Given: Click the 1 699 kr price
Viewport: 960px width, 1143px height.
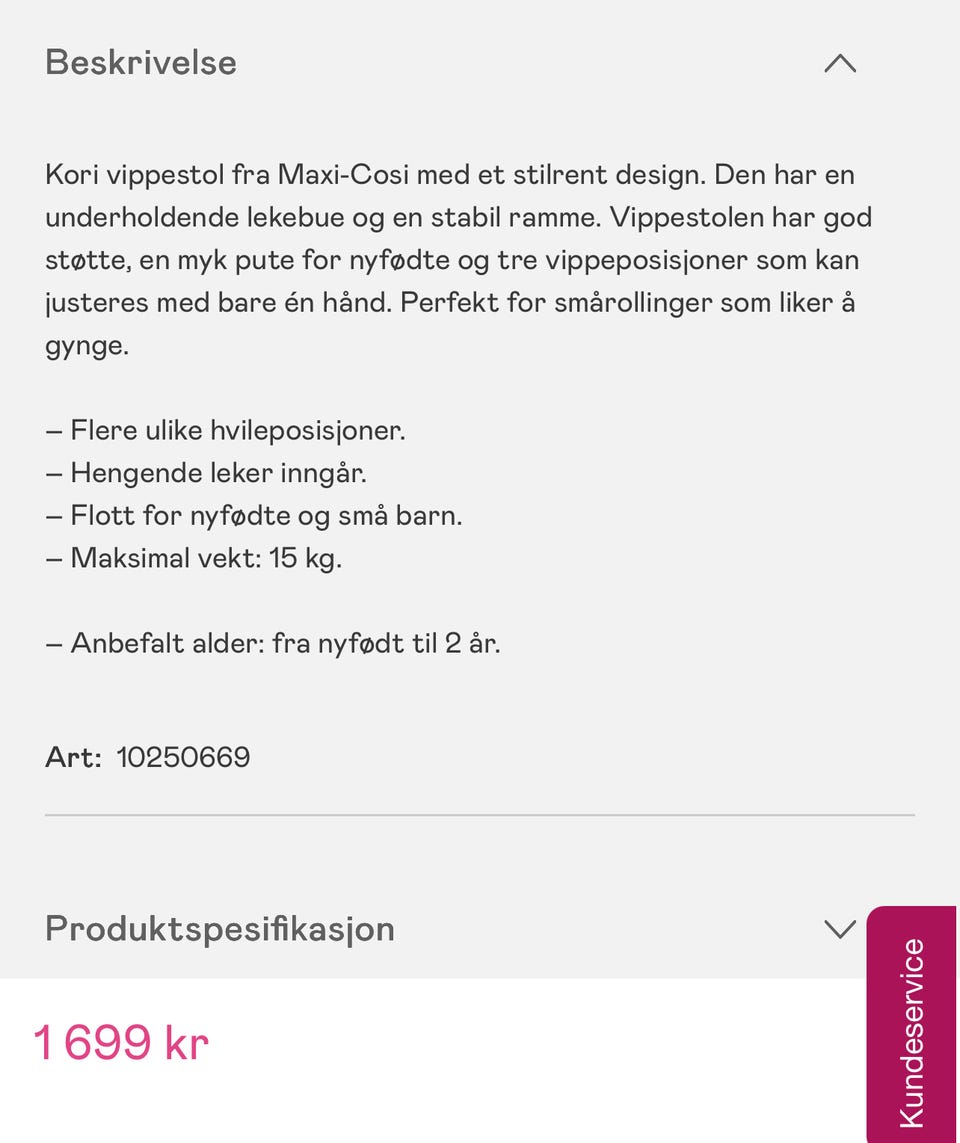Looking at the screenshot, I should pyautogui.click(x=122, y=1040).
